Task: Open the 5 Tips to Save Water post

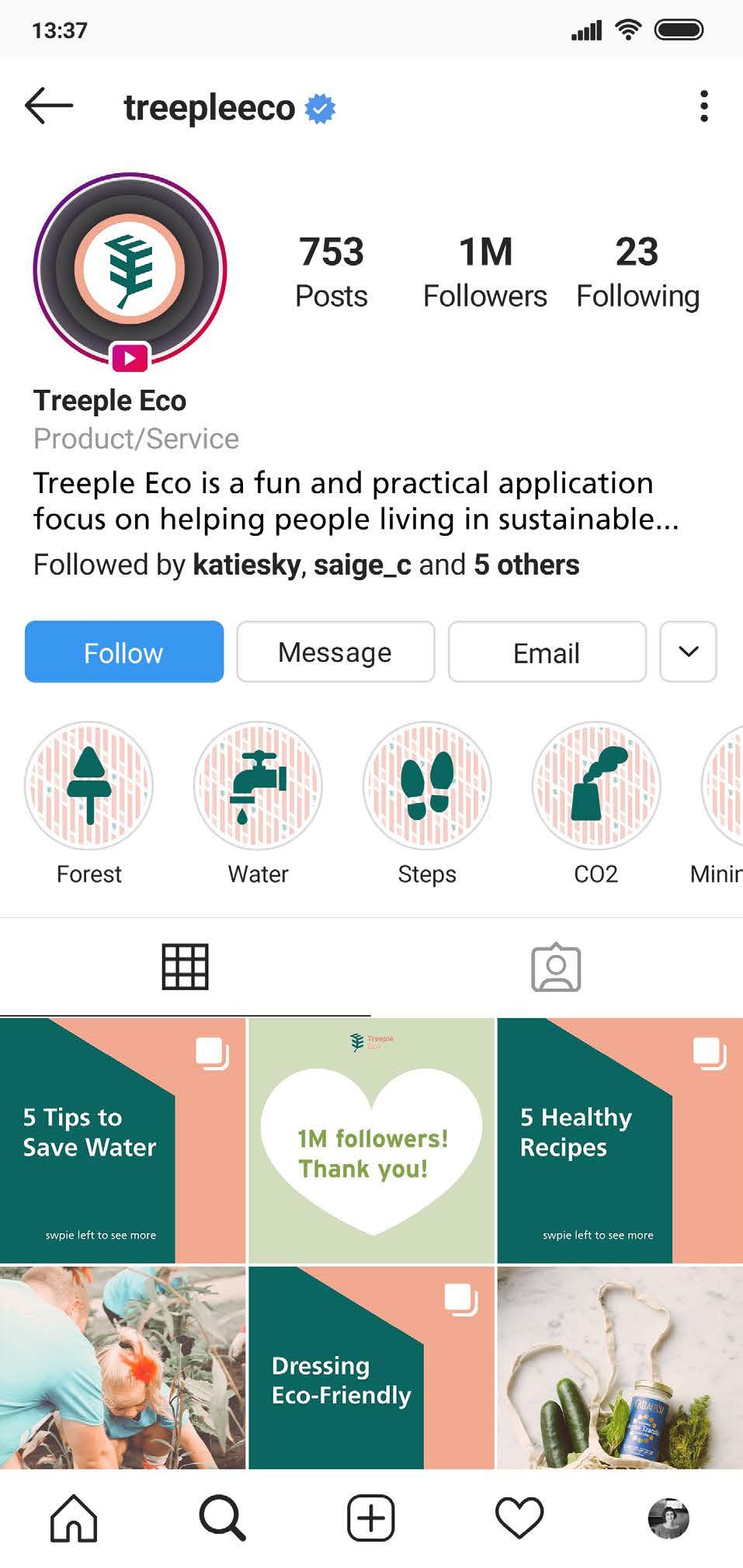Action: click(123, 1140)
